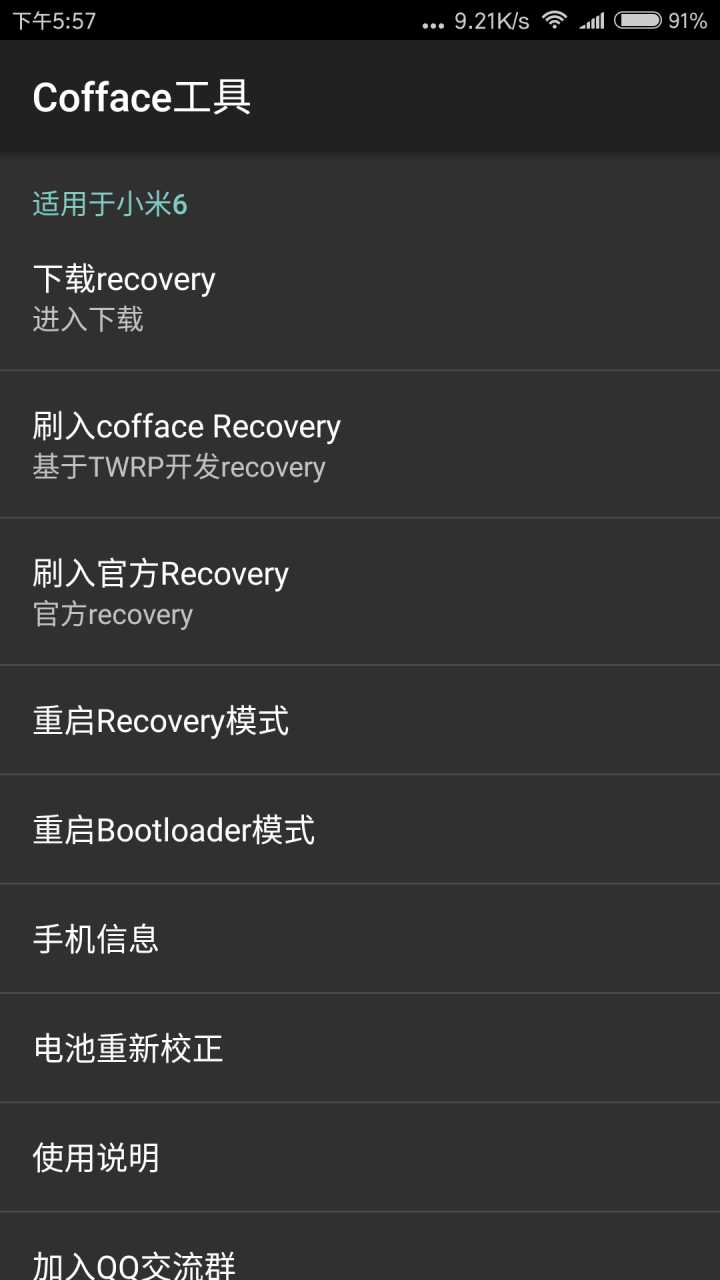Open the 使用说明 usage instructions

pos(95,1158)
